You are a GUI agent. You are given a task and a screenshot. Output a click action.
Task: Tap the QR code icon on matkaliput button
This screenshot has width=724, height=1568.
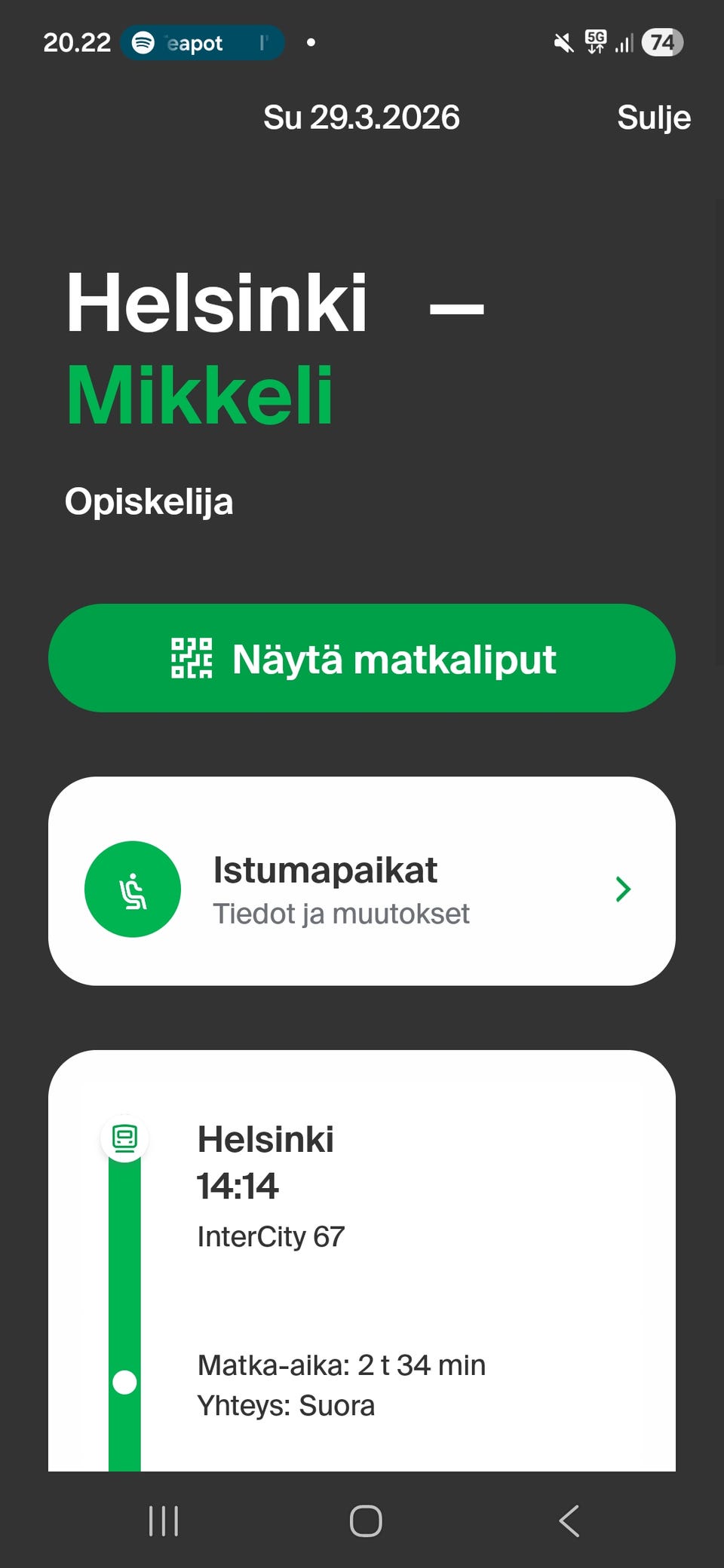(x=192, y=658)
